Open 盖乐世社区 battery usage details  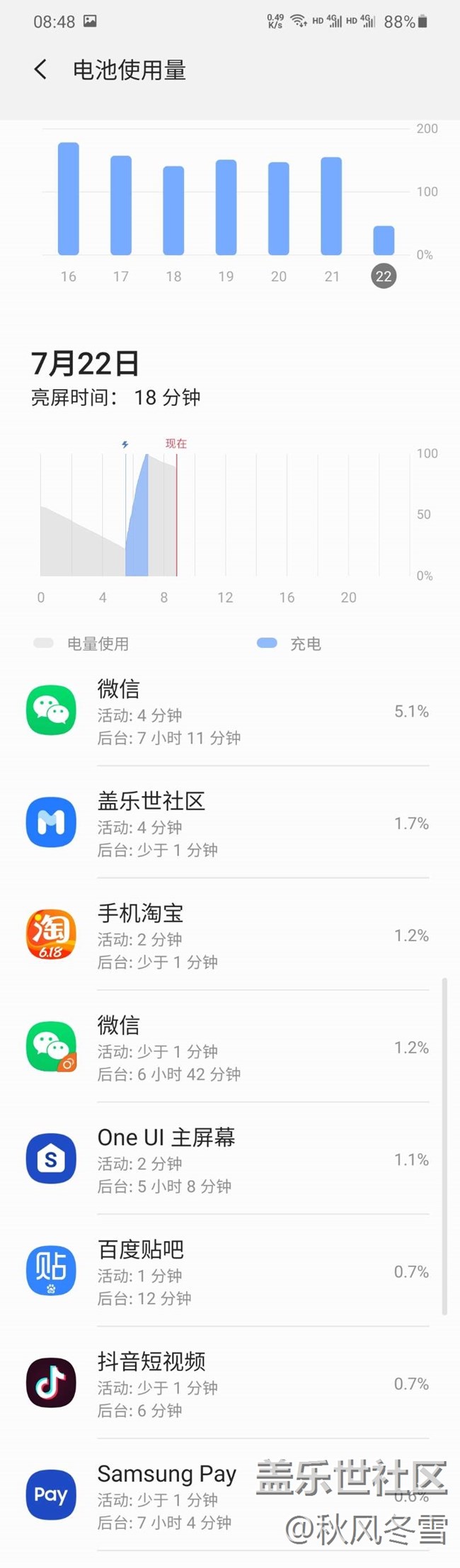tap(226, 823)
